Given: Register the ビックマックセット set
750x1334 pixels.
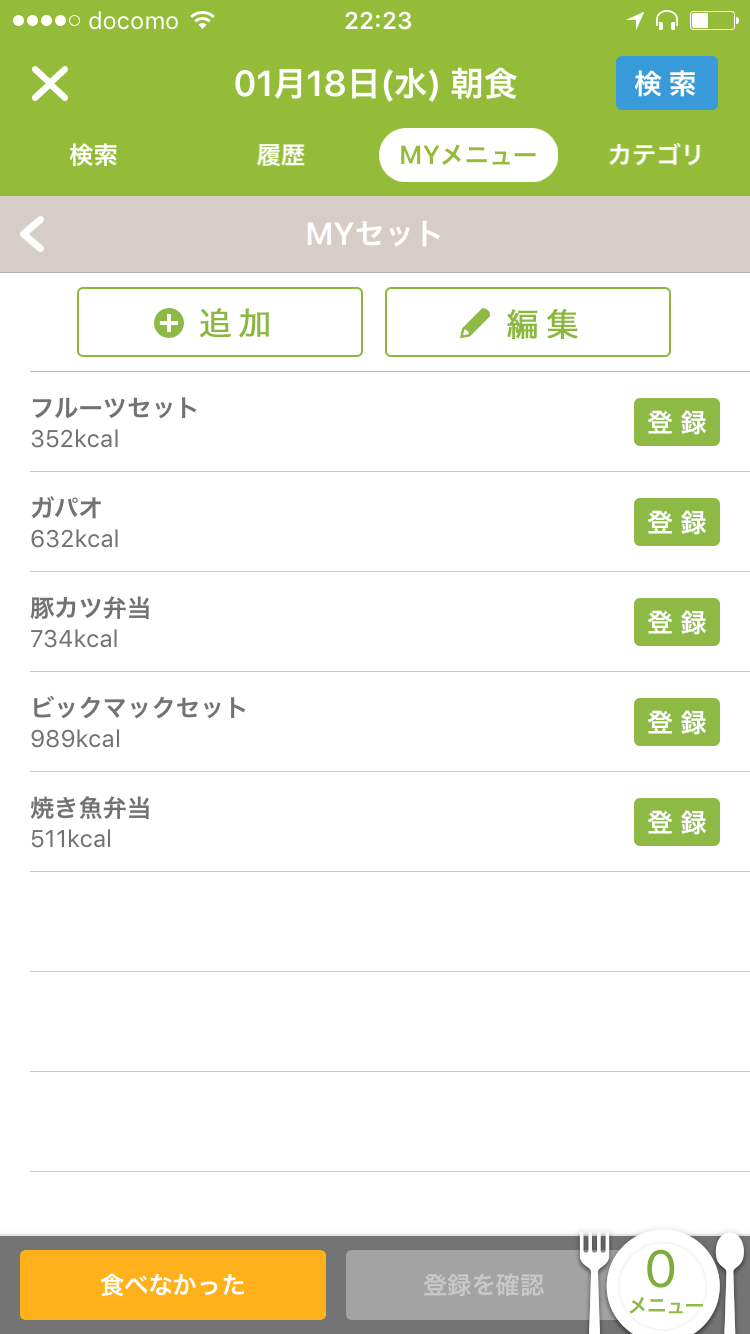Looking at the screenshot, I should [676, 722].
